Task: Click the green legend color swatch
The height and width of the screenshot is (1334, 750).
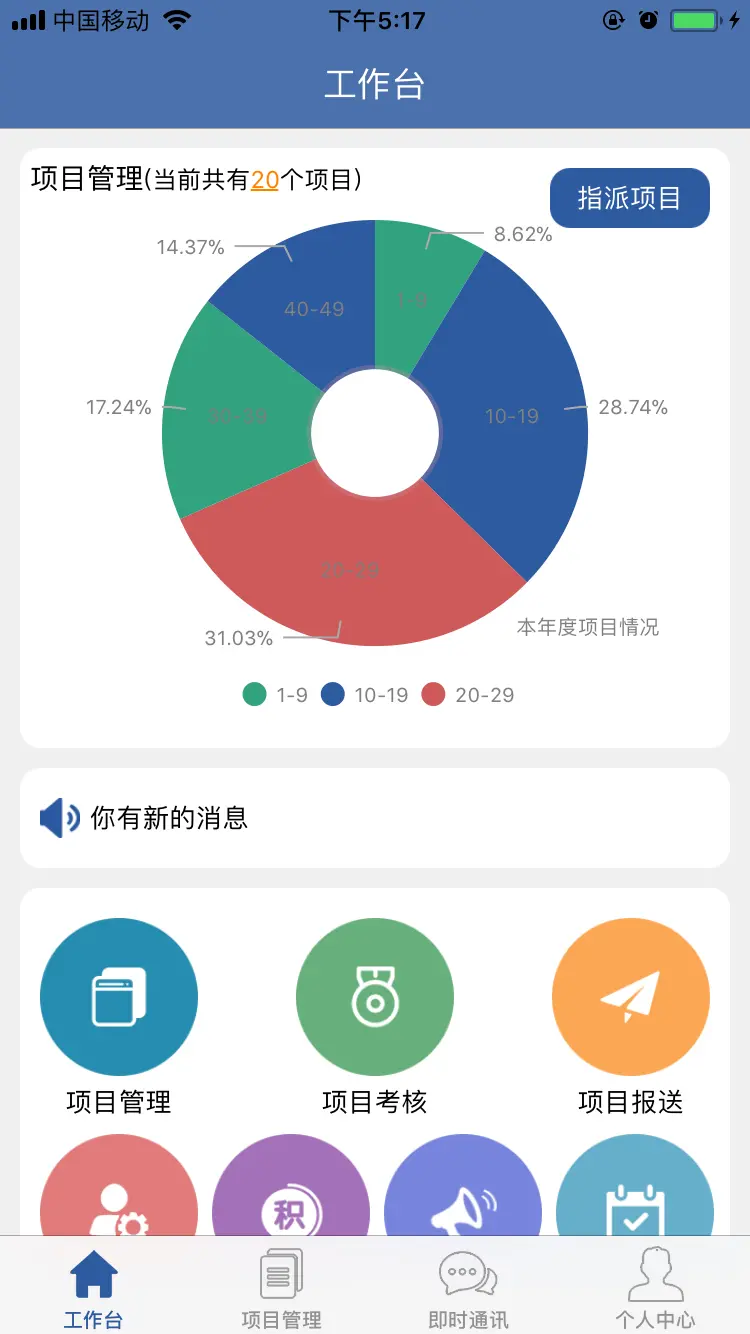Action: pyautogui.click(x=253, y=694)
